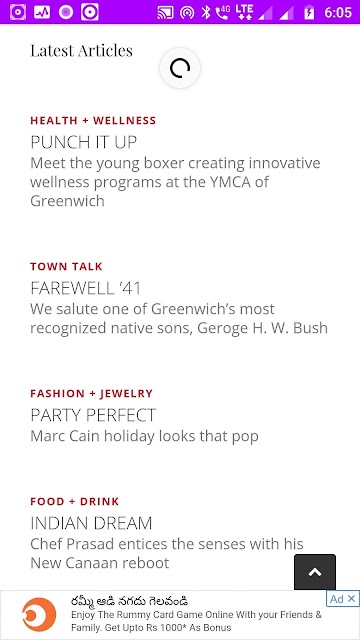Viewport: 360px width, 640px height.
Task: Open the PUNCH IT UP article
Action: coord(84,142)
